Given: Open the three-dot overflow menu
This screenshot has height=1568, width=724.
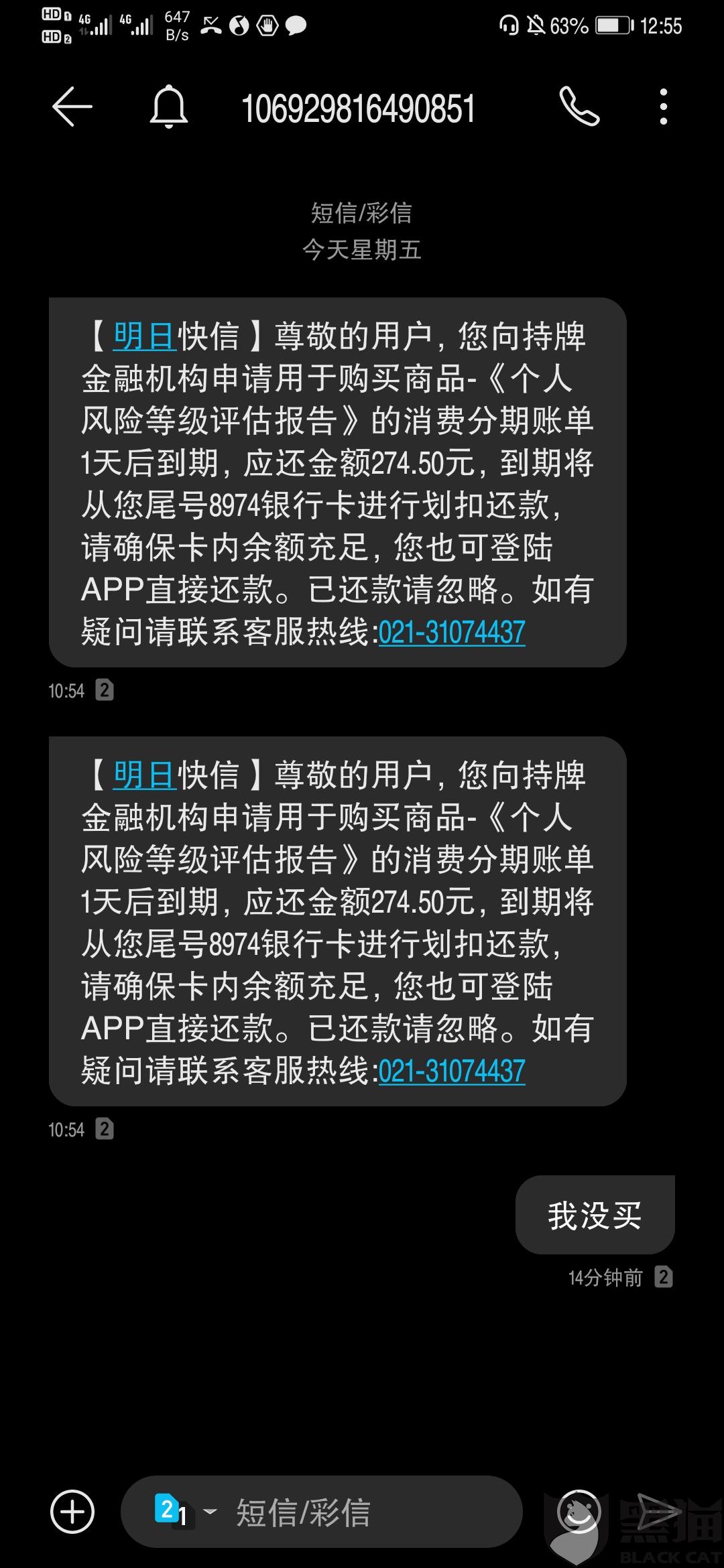Looking at the screenshot, I should click(663, 107).
